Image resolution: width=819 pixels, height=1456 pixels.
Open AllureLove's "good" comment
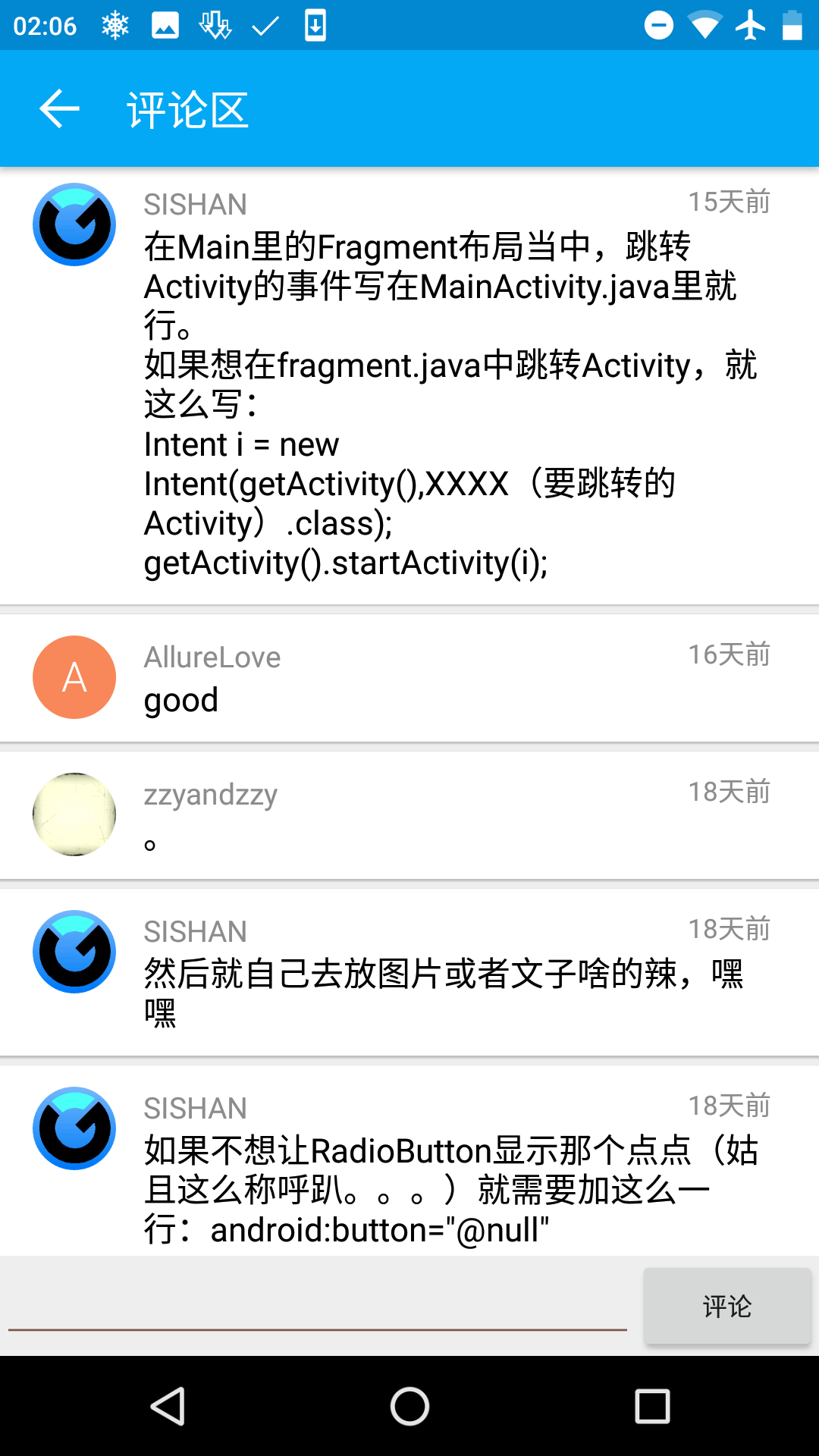pyautogui.click(x=409, y=678)
